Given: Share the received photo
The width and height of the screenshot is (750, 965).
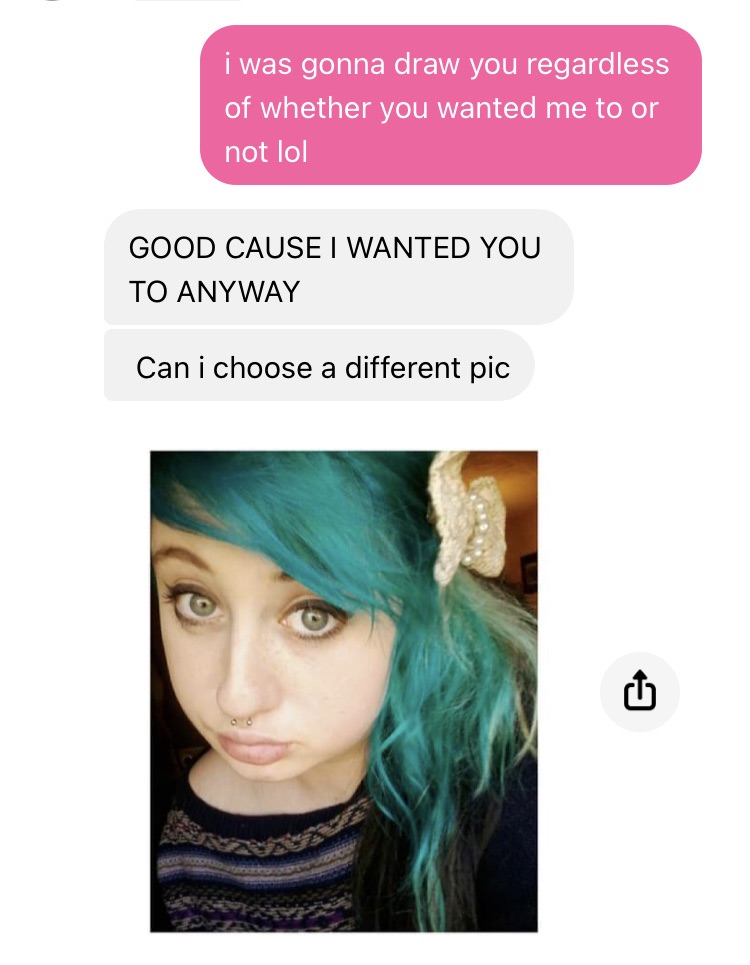Looking at the screenshot, I should click(639, 691).
